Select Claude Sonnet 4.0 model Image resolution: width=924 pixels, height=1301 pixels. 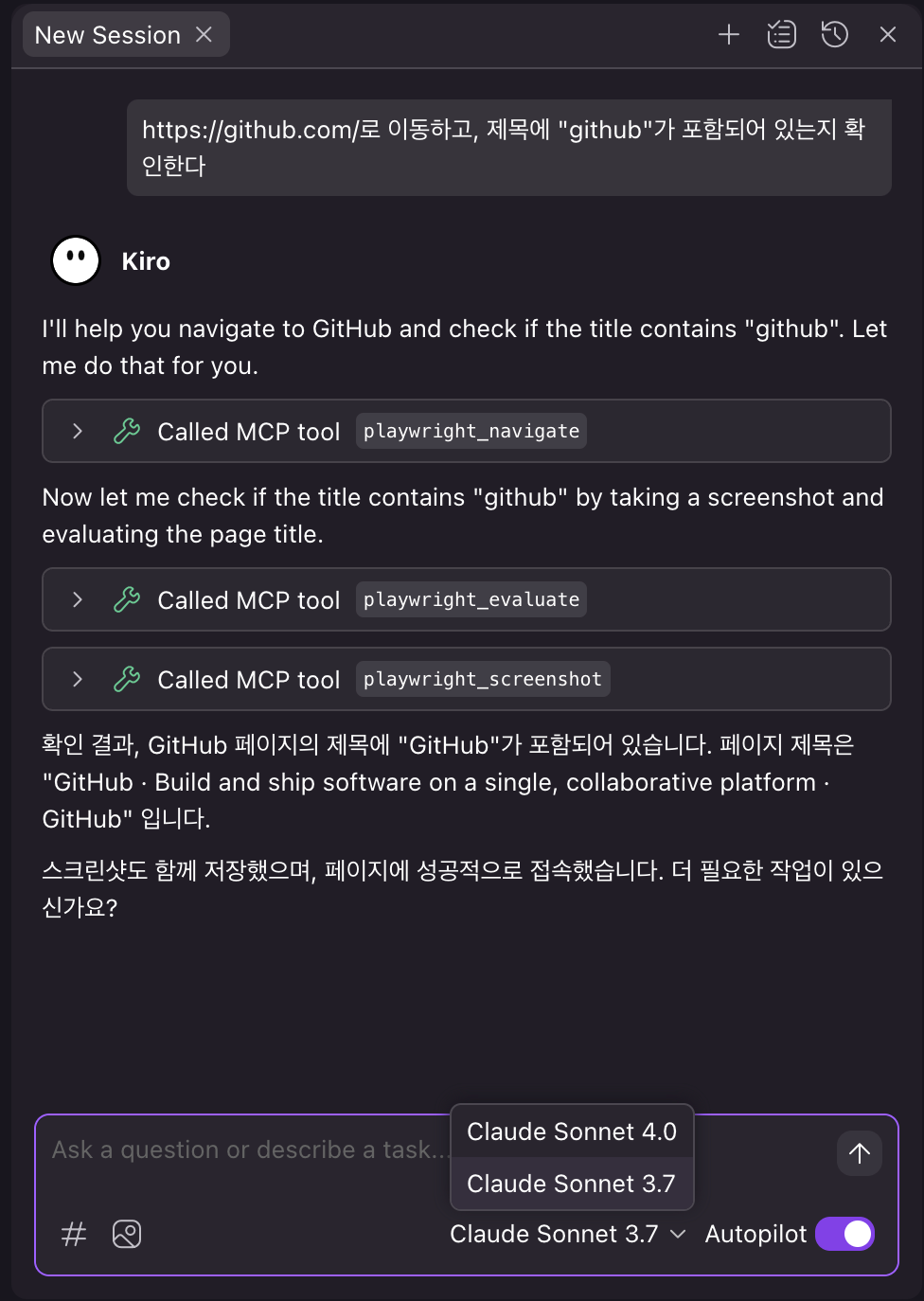[x=571, y=1132]
